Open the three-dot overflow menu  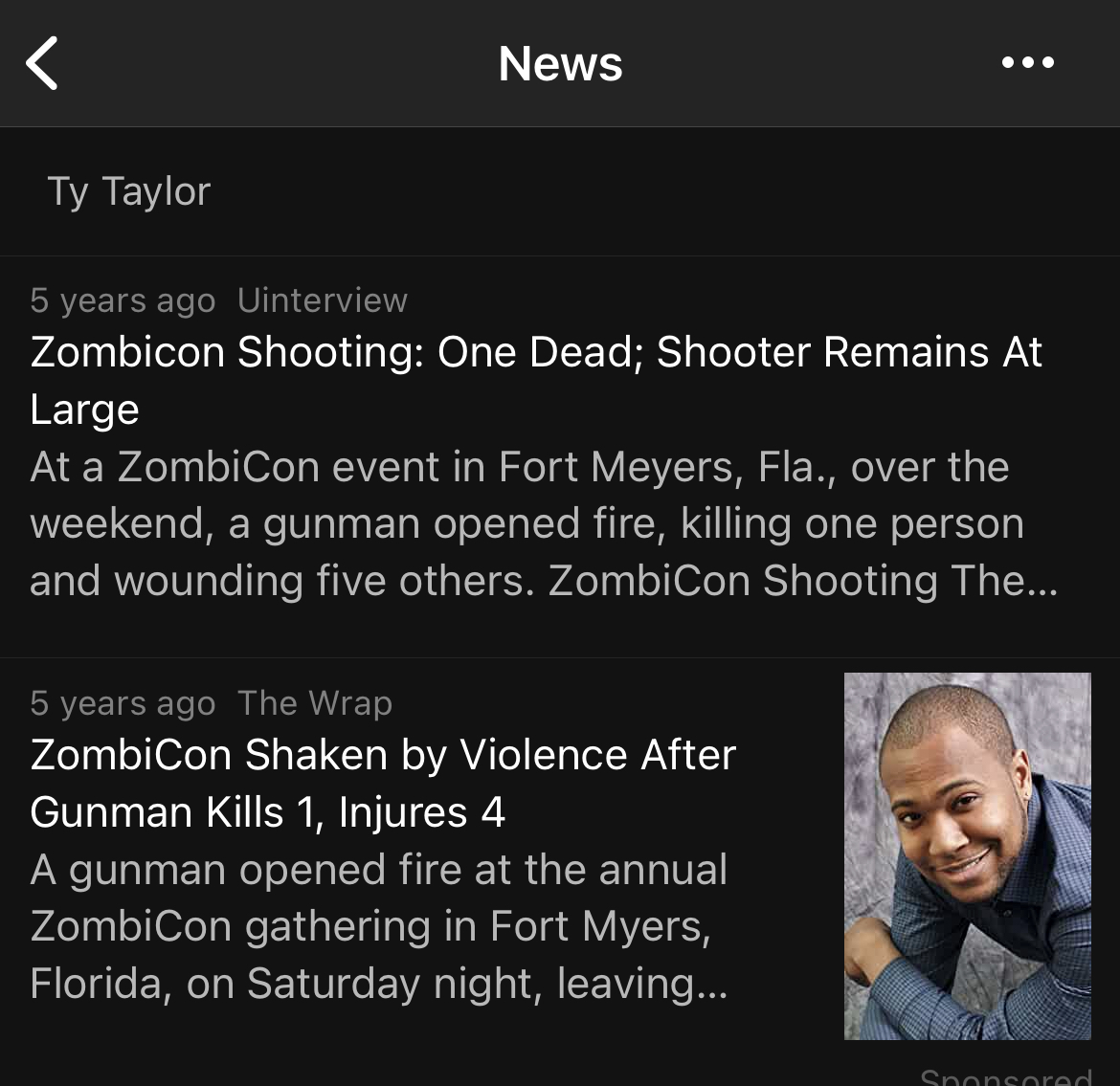1027,63
